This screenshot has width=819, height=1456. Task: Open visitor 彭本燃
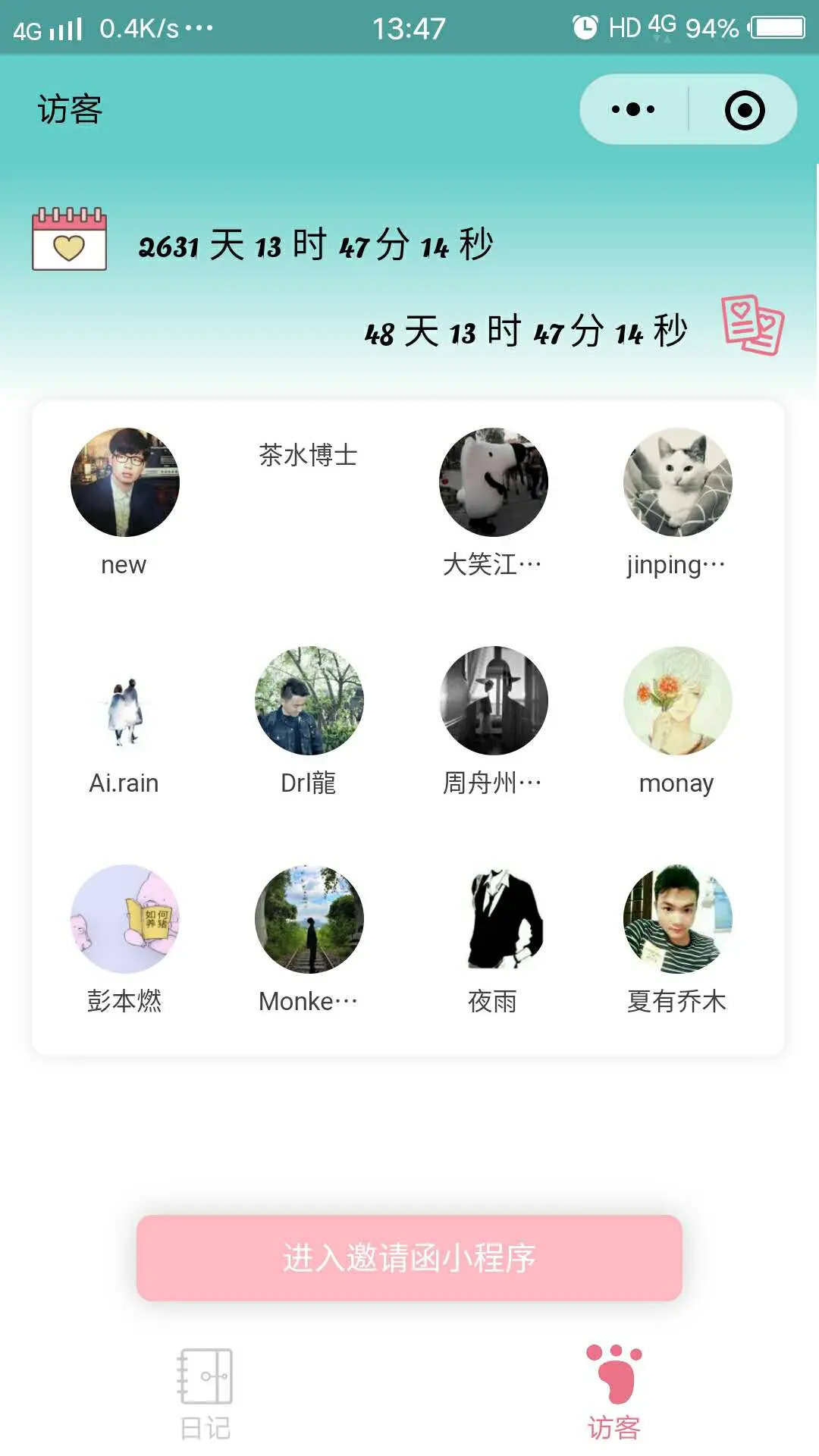125,919
